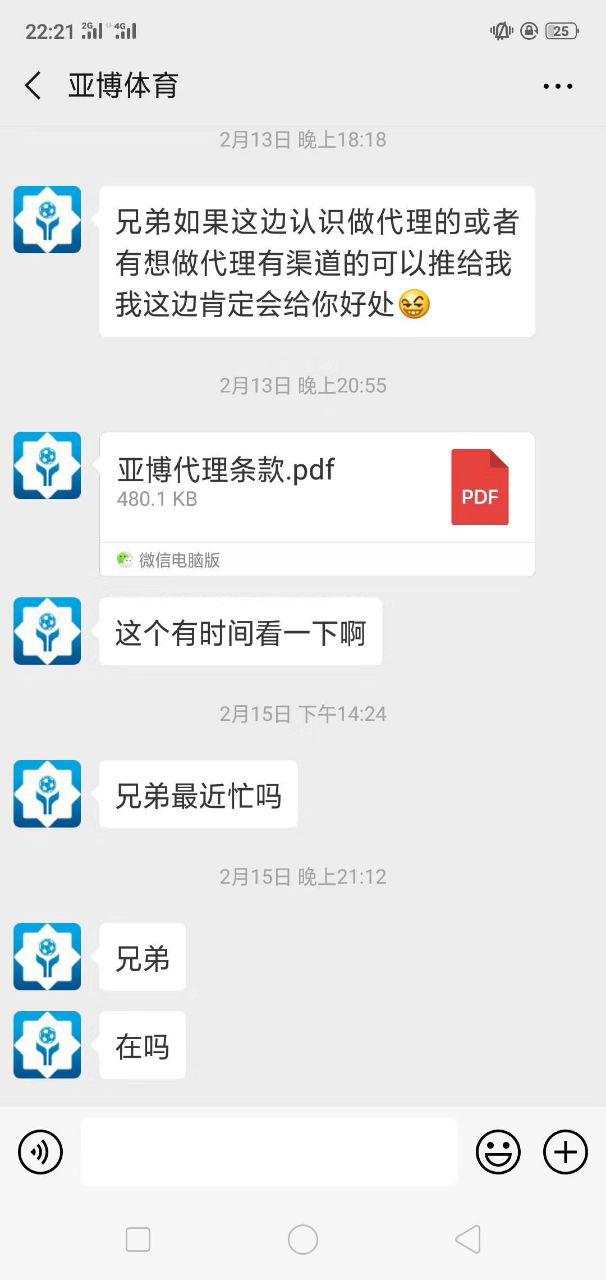The width and height of the screenshot is (606, 1280).
Task: Switch to voice message input
Action: [40, 1152]
